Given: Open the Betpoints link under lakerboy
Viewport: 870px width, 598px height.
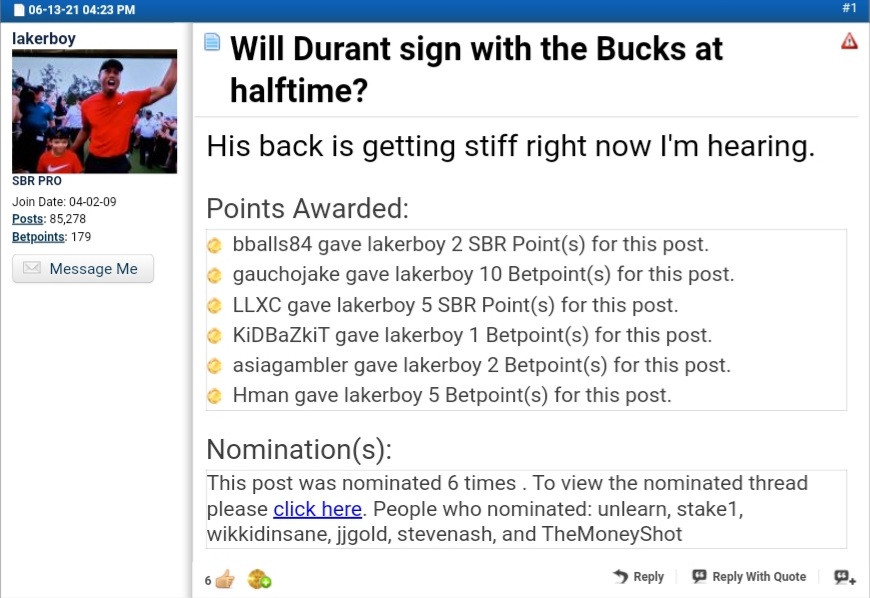Looking at the screenshot, I should click(x=38, y=237).
